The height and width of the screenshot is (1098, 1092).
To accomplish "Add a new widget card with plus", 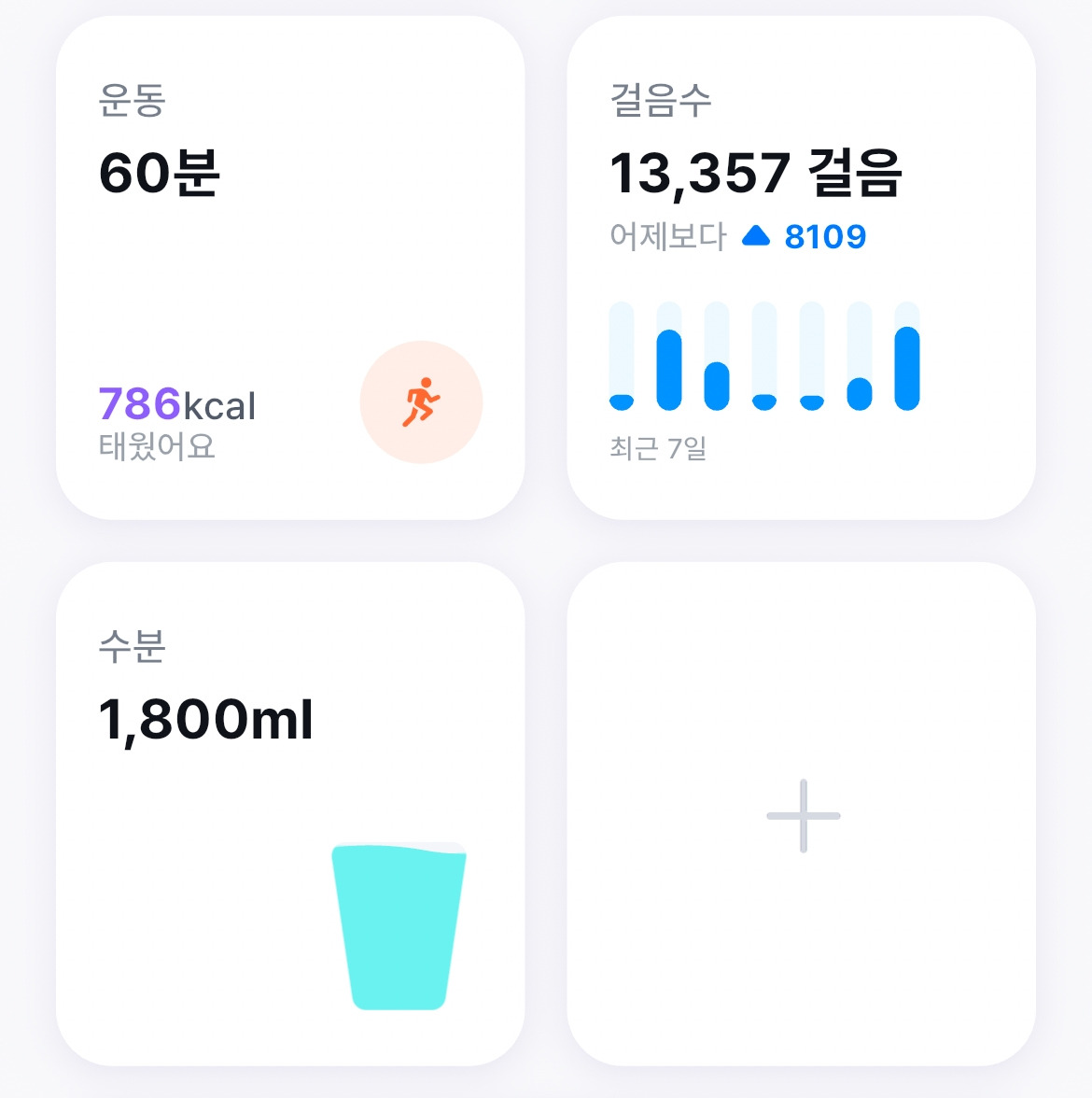I will tap(803, 815).
